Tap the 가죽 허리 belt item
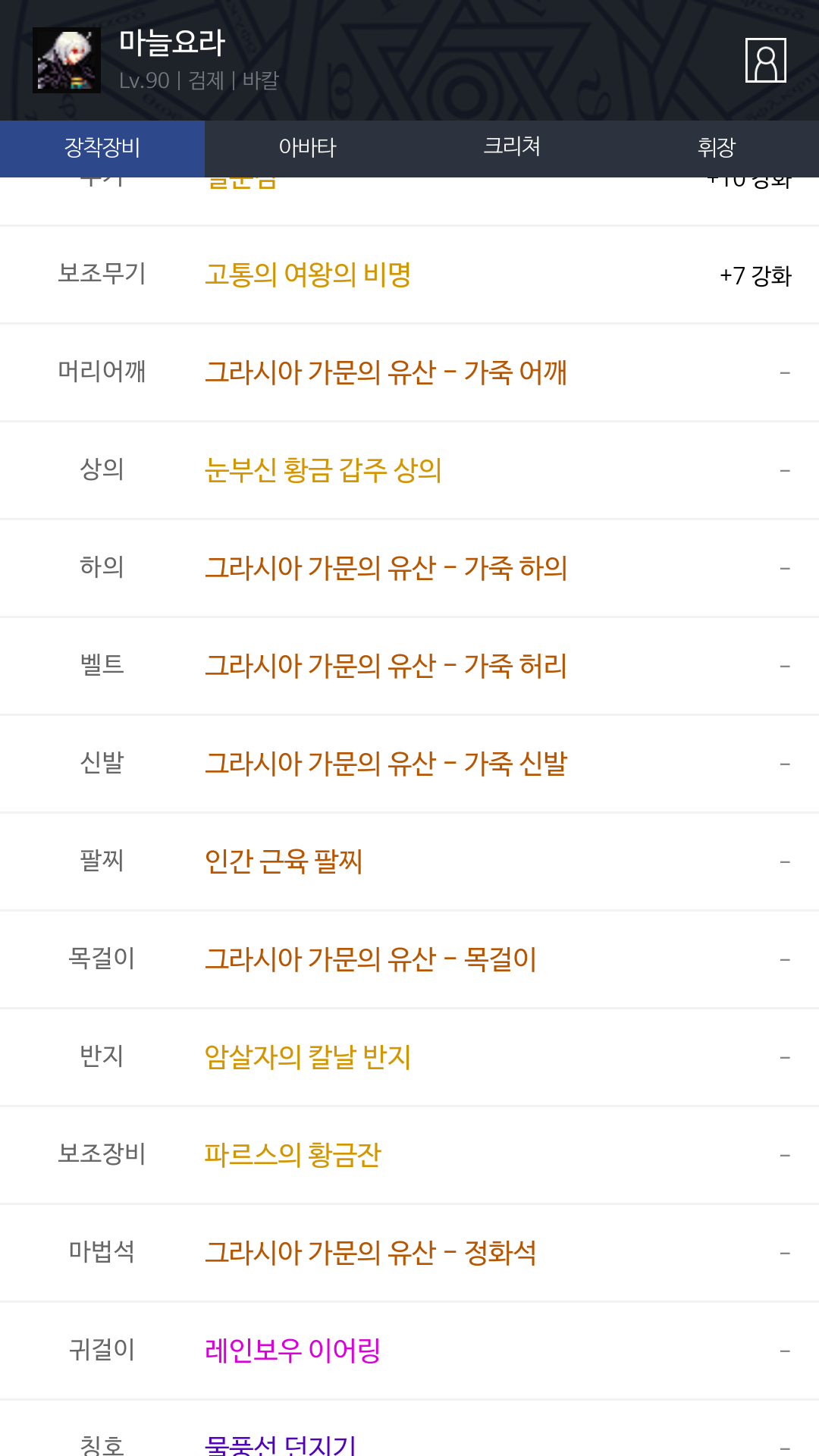The height and width of the screenshot is (1456, 819). tap(409, 667)
